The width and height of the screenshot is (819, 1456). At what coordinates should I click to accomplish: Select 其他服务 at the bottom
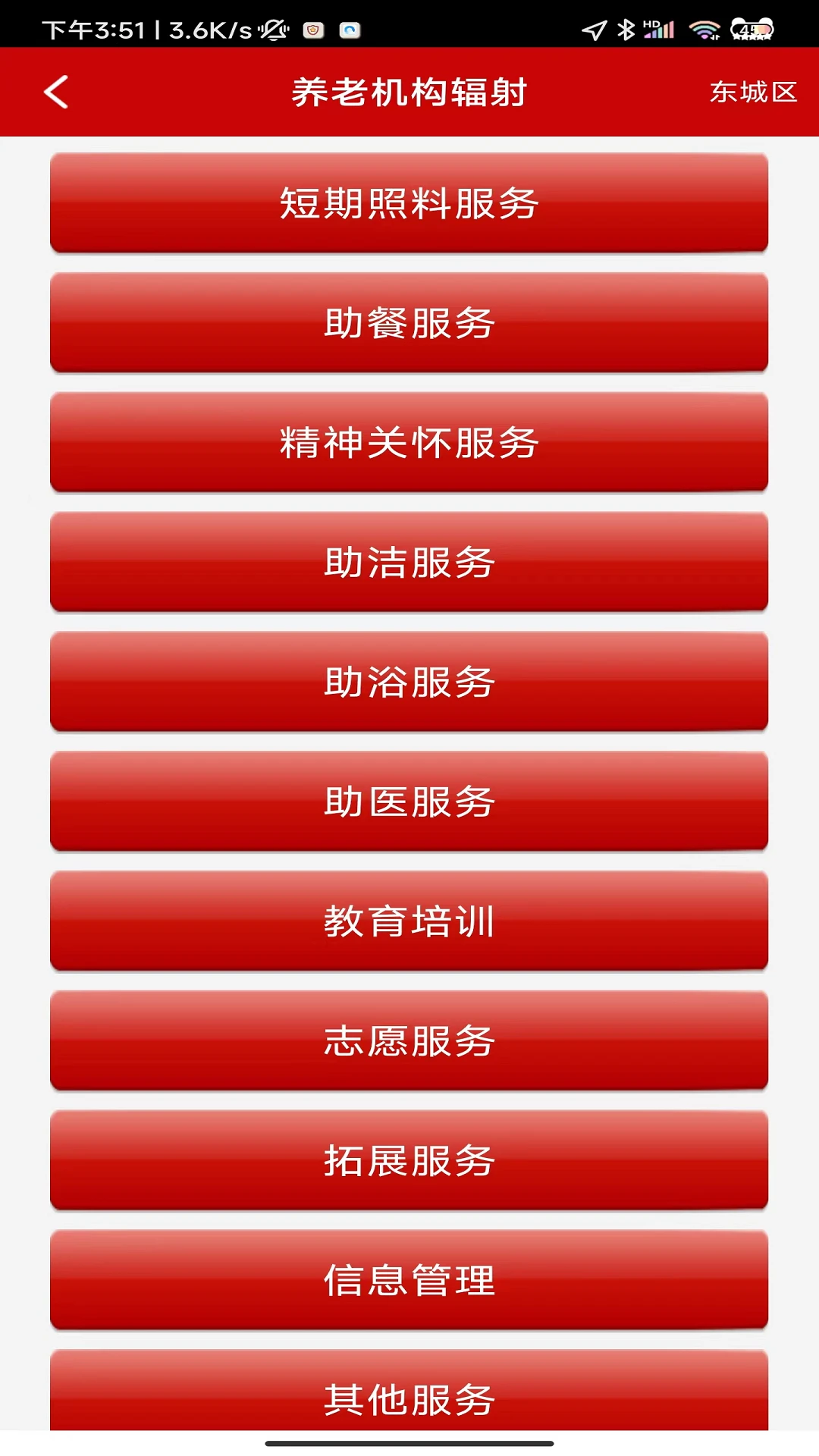coord(409,1400)
